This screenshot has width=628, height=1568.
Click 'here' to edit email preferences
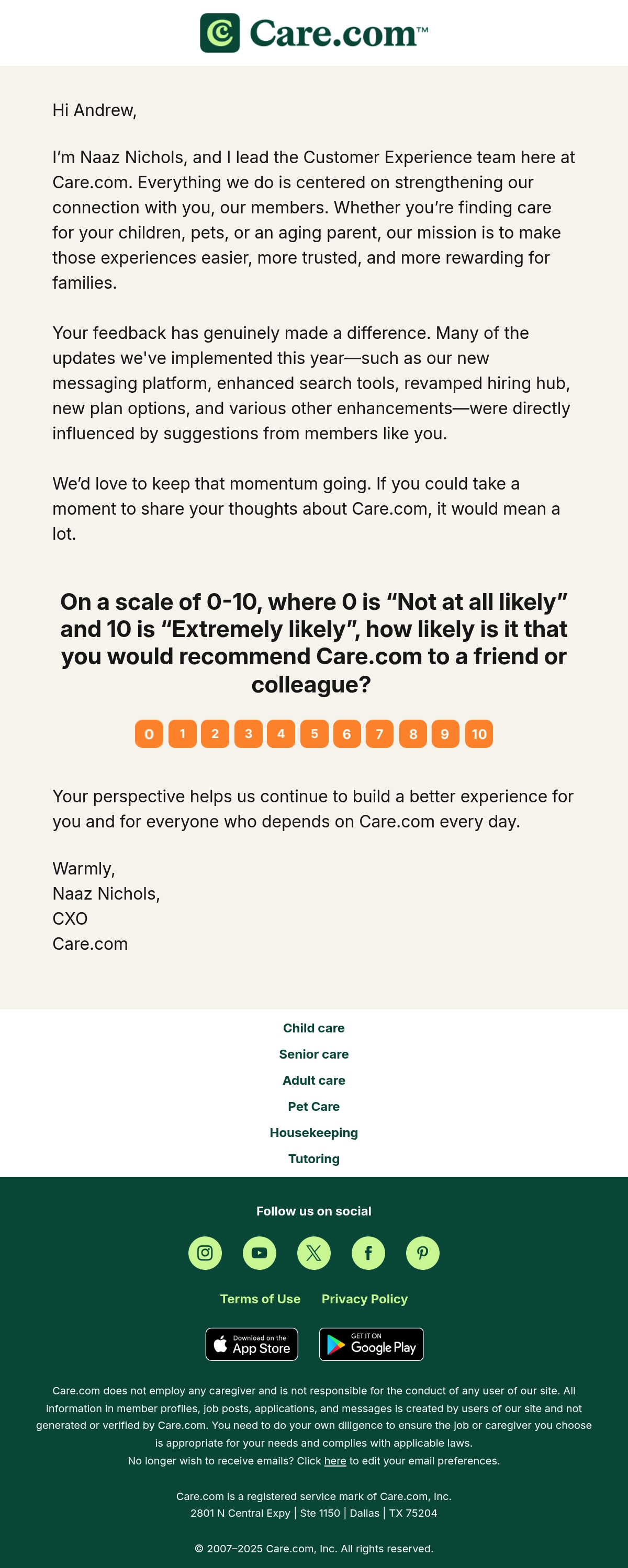tap(335, 1461)
